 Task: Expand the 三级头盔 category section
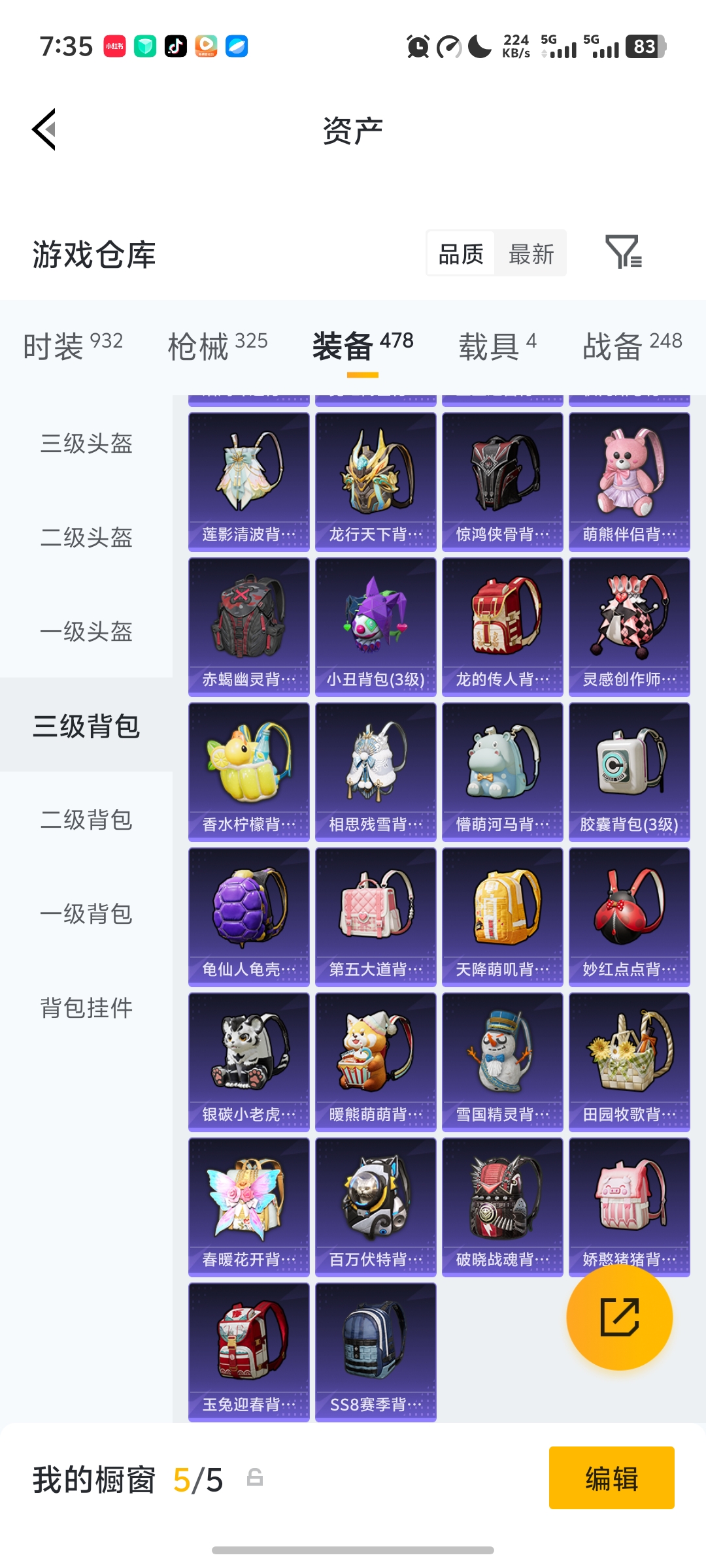[x=86, y=444]
